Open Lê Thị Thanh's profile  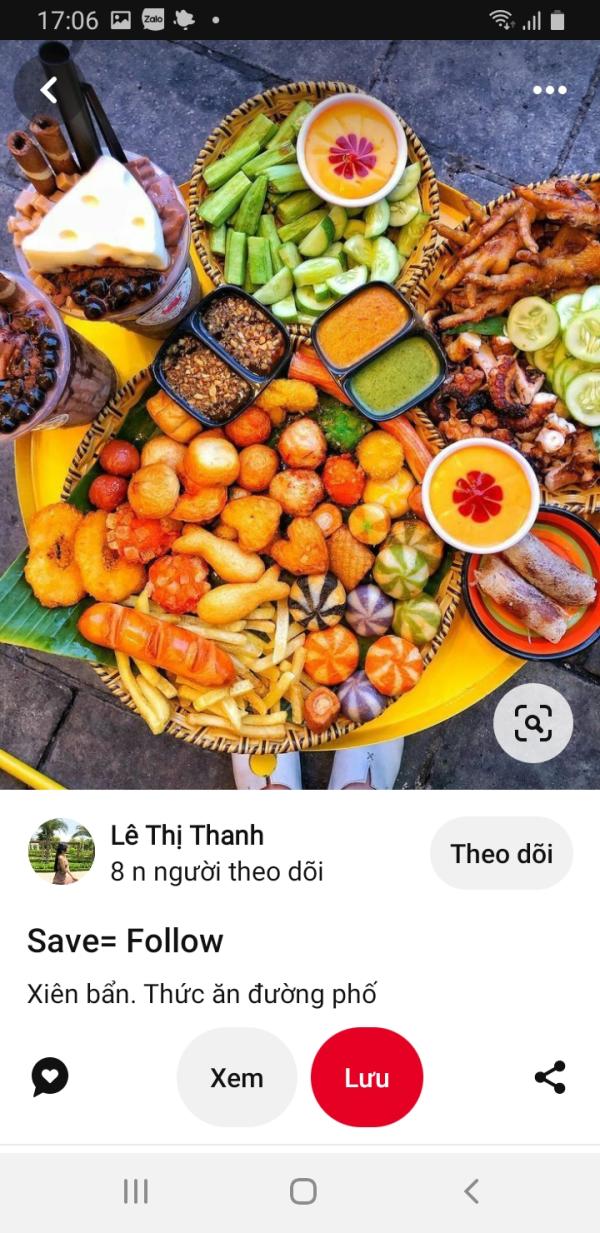pyautogui.click(x=187, y=852)
